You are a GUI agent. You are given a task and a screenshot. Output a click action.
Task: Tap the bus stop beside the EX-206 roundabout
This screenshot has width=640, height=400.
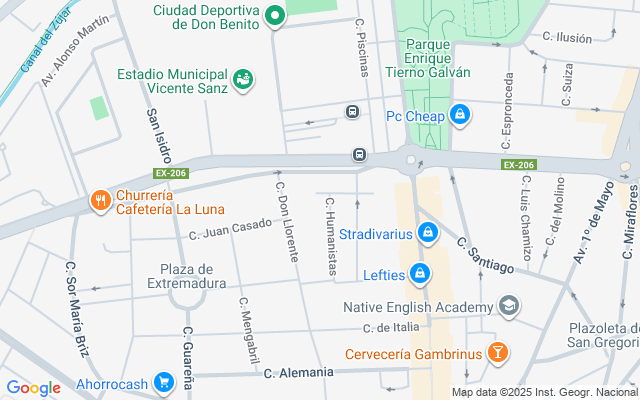click(x=358, y=155)
